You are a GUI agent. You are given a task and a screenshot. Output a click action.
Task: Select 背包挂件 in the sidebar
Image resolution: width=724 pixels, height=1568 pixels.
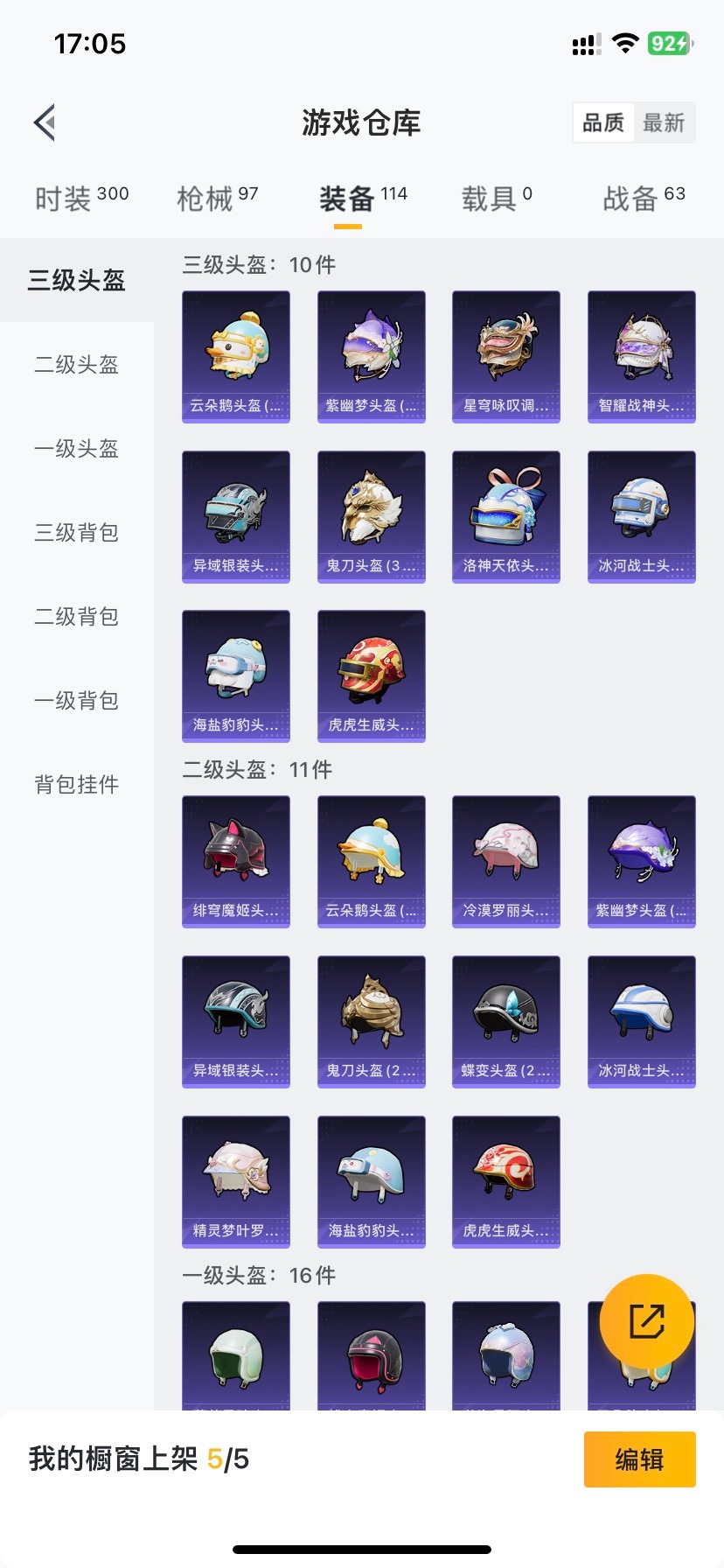[x=76, y=784]
